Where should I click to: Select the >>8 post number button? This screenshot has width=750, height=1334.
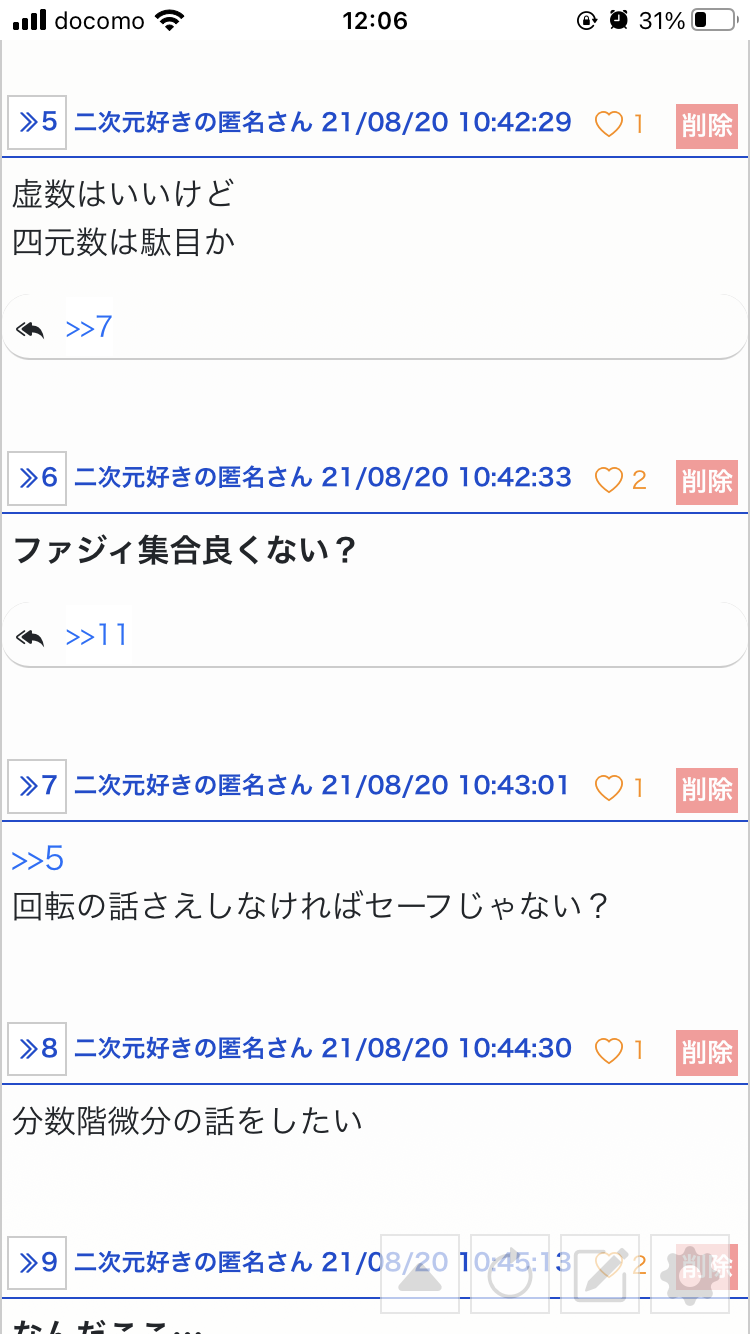click(37, 1048)
